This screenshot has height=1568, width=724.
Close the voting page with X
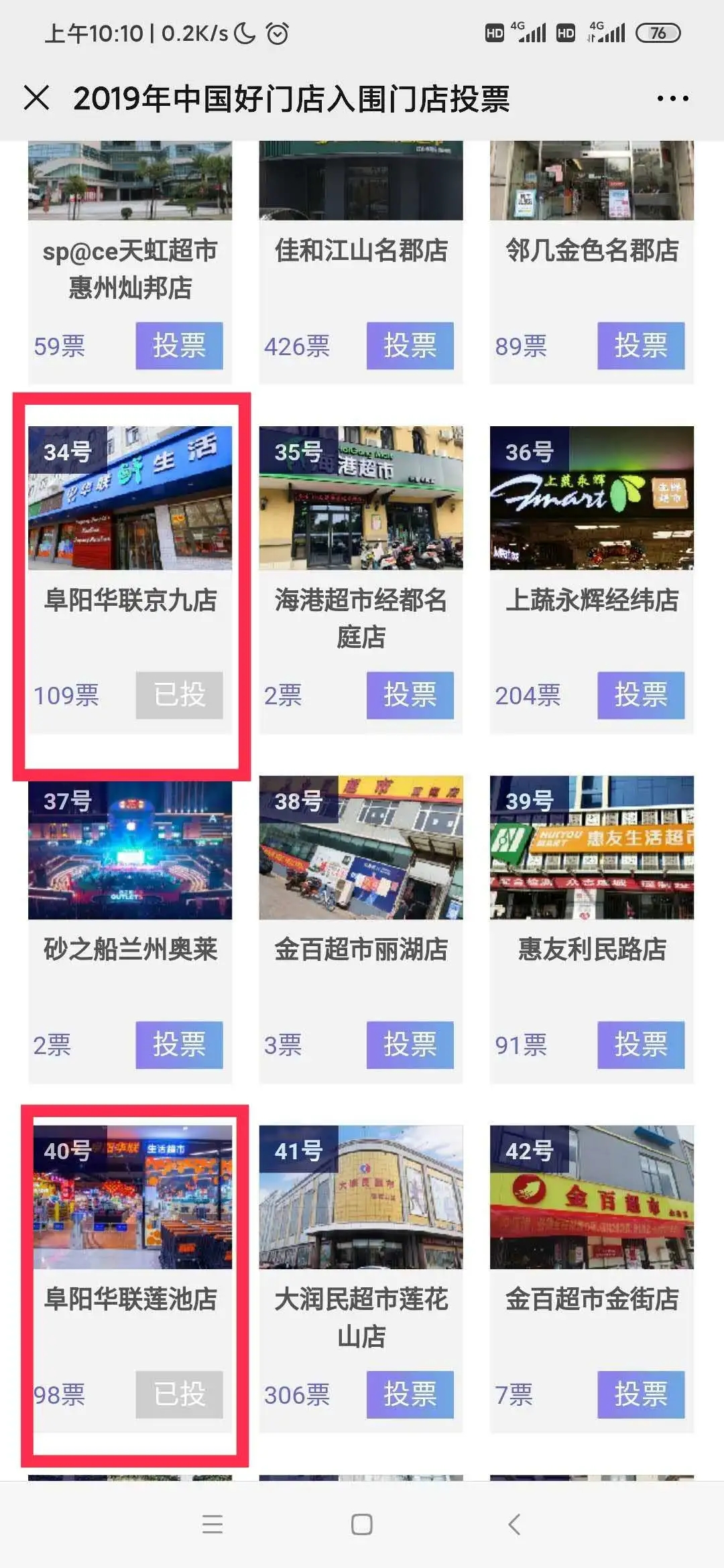(36, 99)
